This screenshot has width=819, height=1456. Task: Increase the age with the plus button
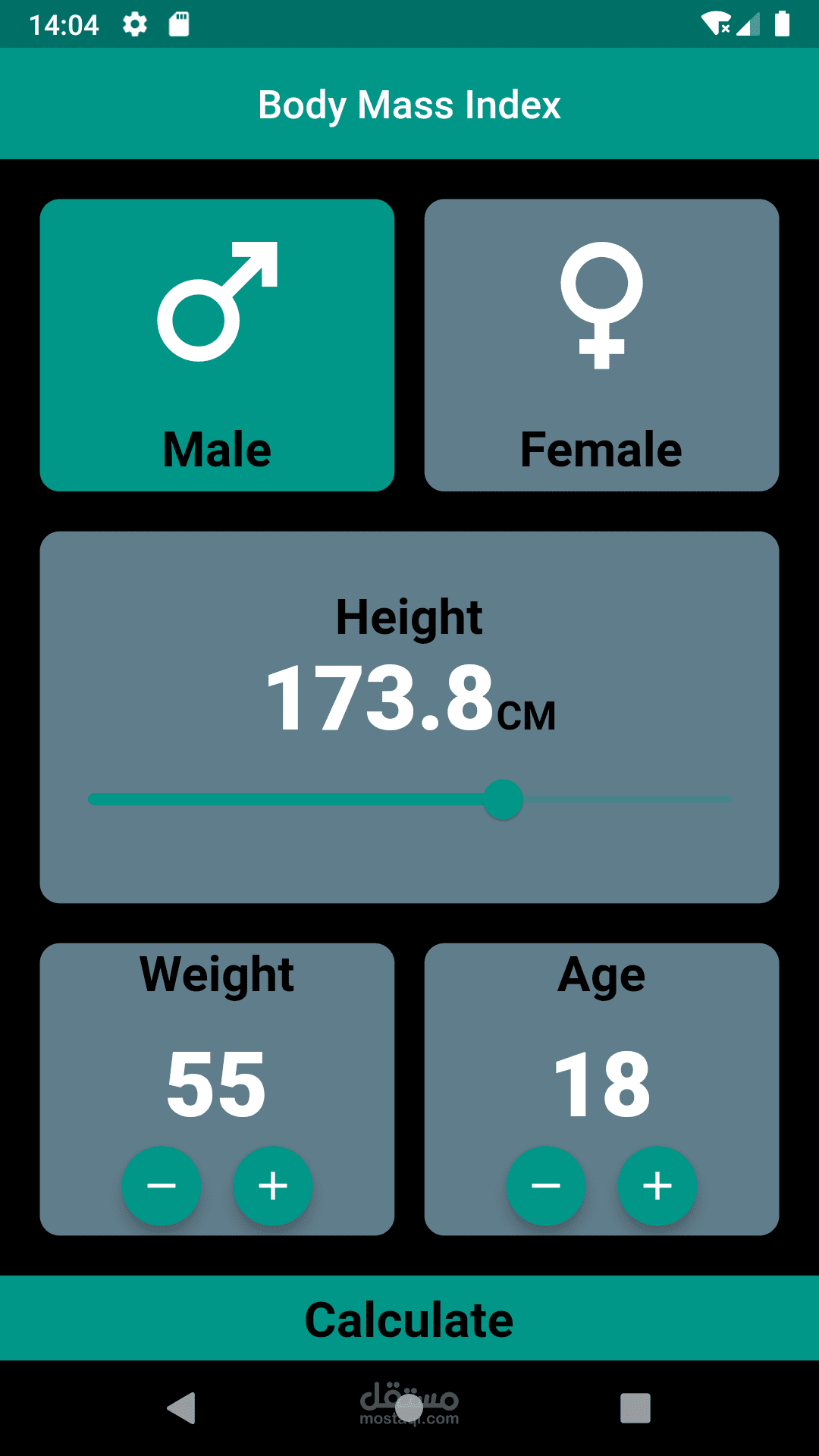click(x=657, y=1185)
